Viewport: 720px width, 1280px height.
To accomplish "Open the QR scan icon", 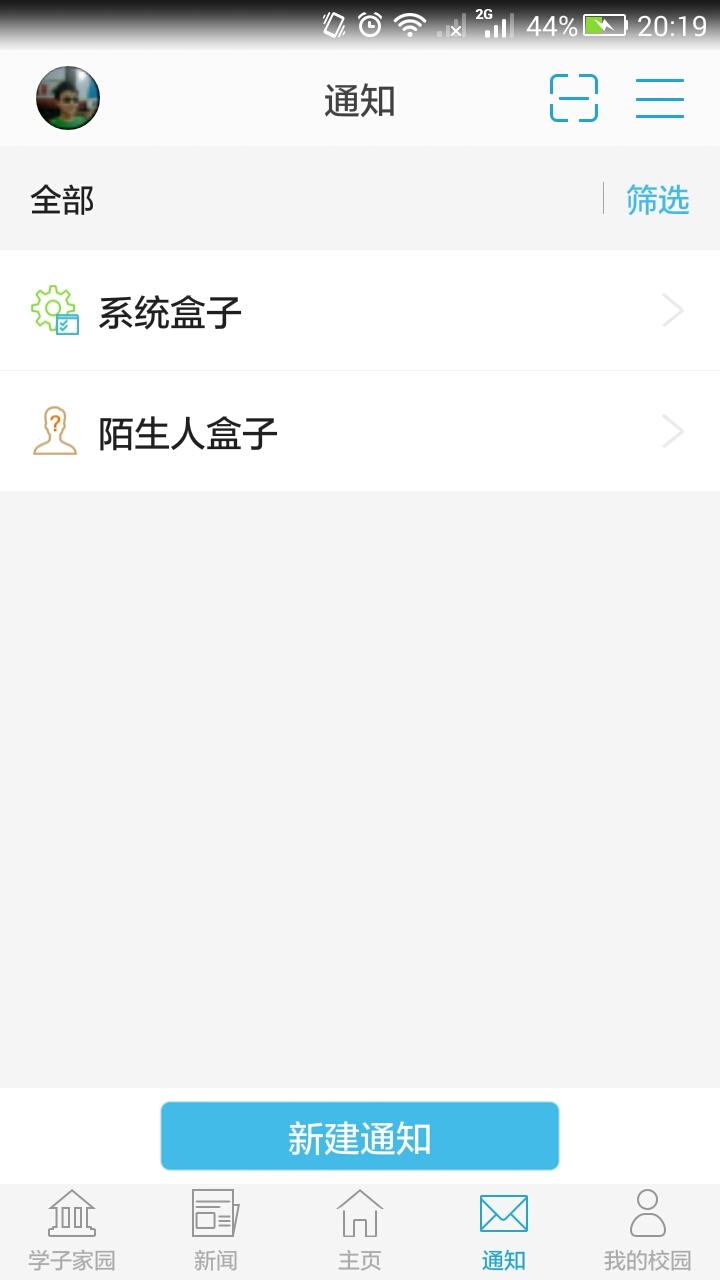I will click(574, 98).
